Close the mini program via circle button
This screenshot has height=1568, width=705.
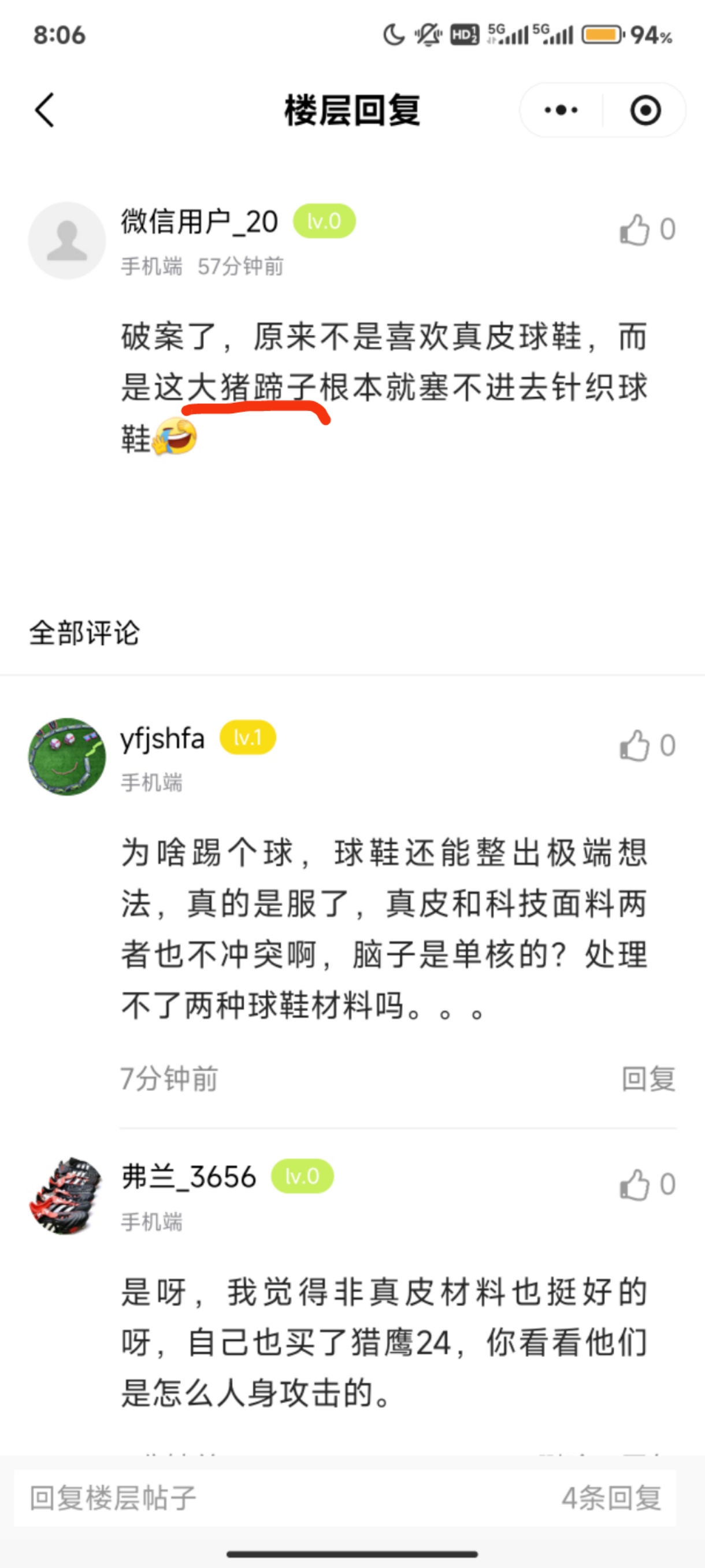coord(645,110)
